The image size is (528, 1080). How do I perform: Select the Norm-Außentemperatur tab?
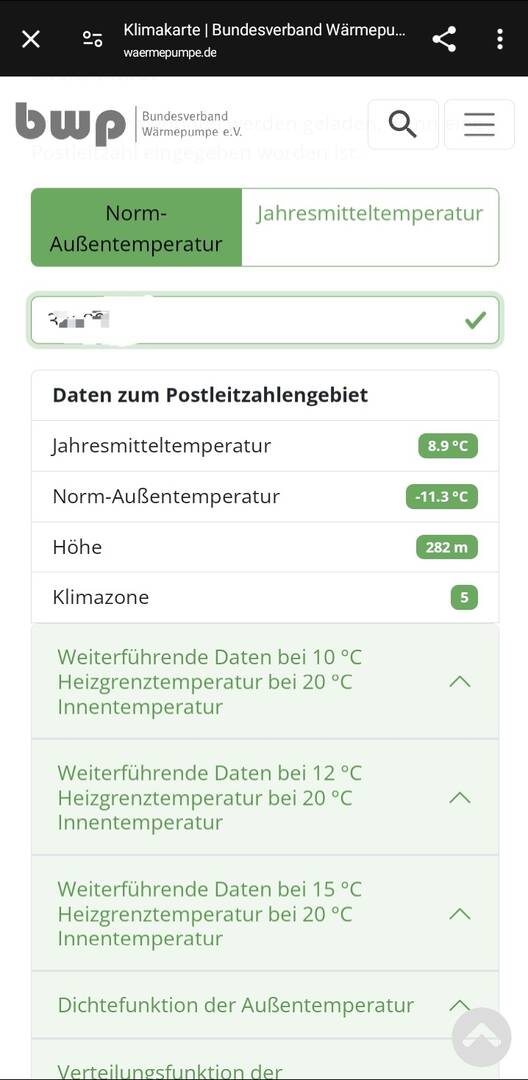[x=136, y=227]
